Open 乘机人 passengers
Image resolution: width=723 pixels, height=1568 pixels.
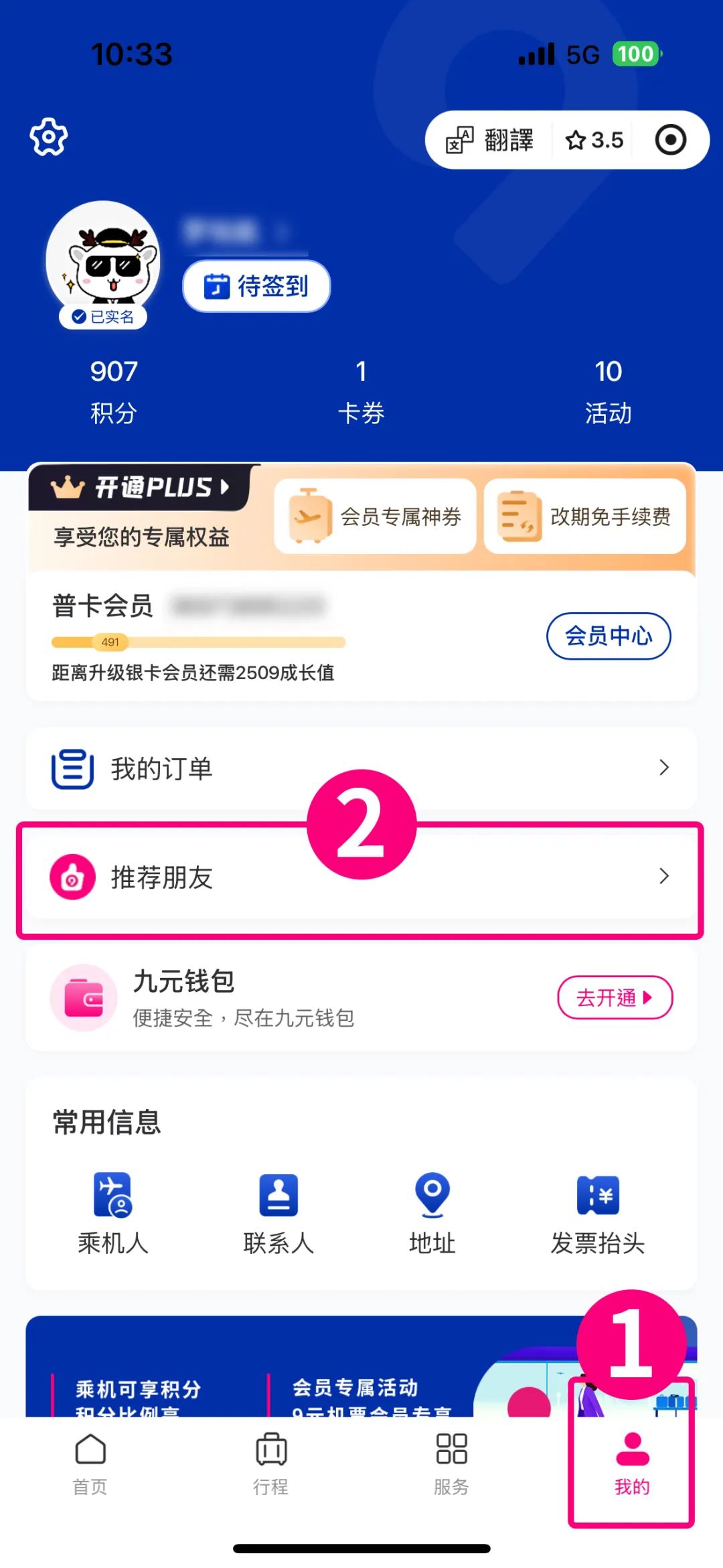click(x=113, y=1214)
